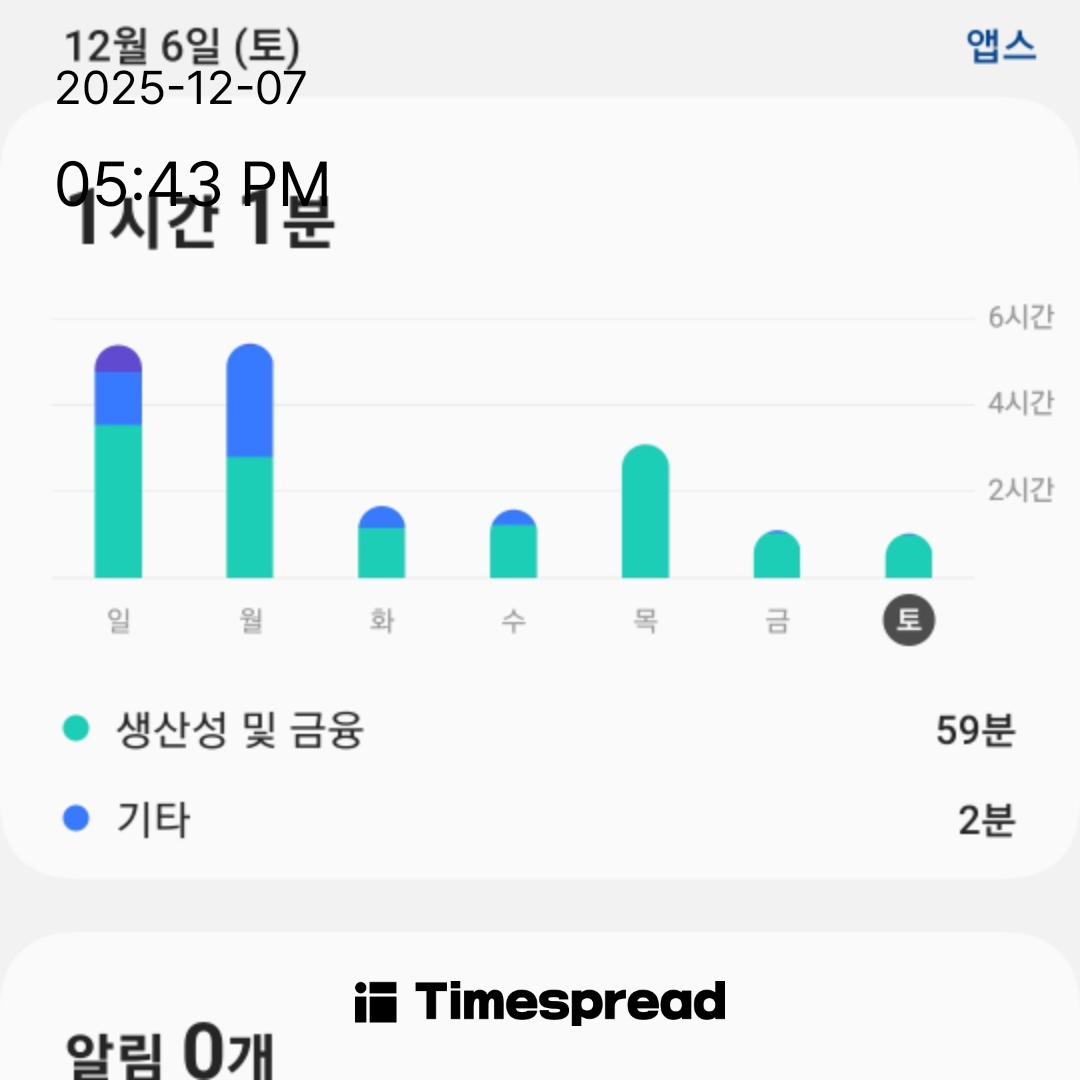
Task: Select the 금 bar in the chart
Action: coord(777,555)
